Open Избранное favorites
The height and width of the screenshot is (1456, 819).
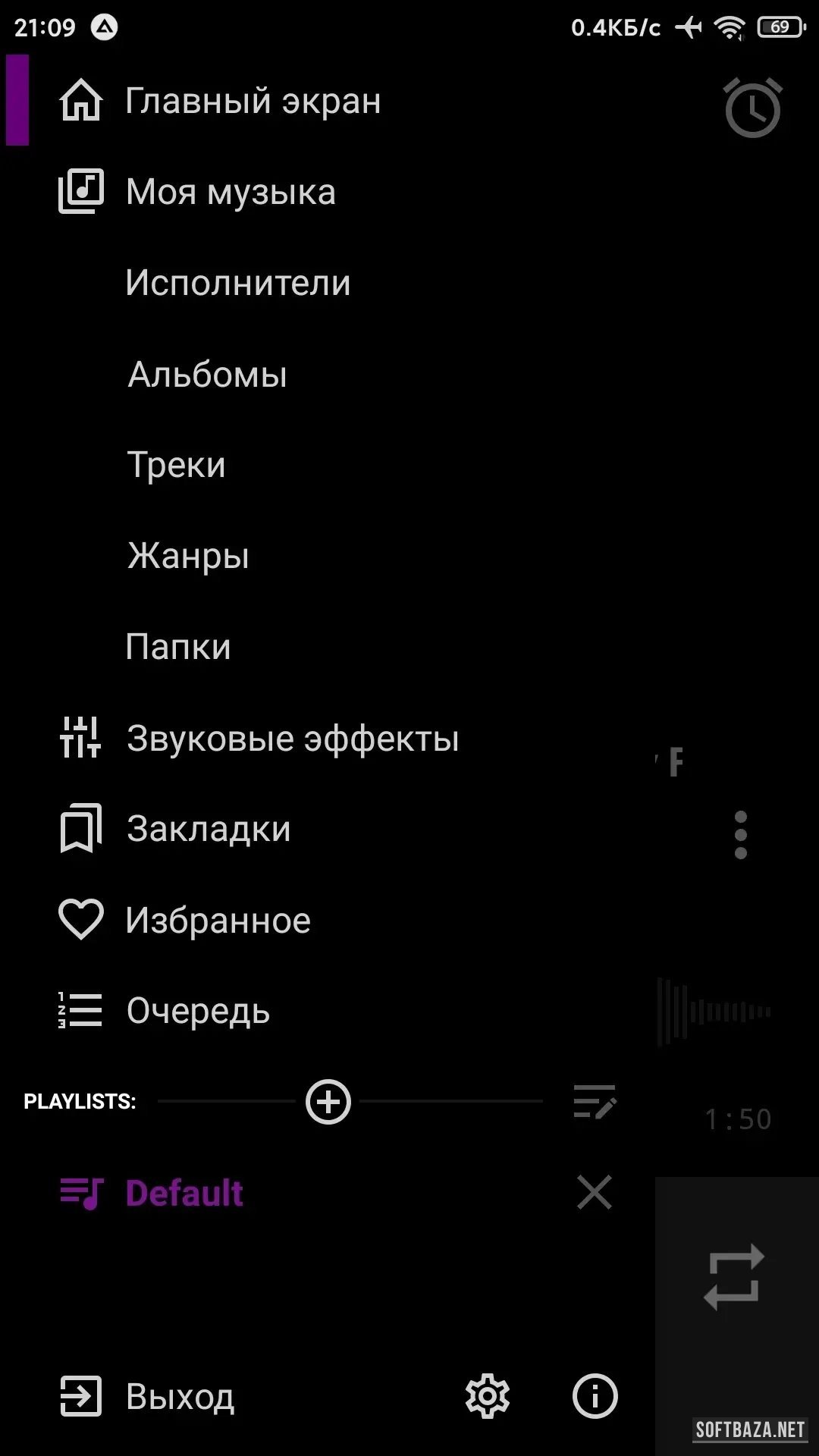tap(218, 921)
